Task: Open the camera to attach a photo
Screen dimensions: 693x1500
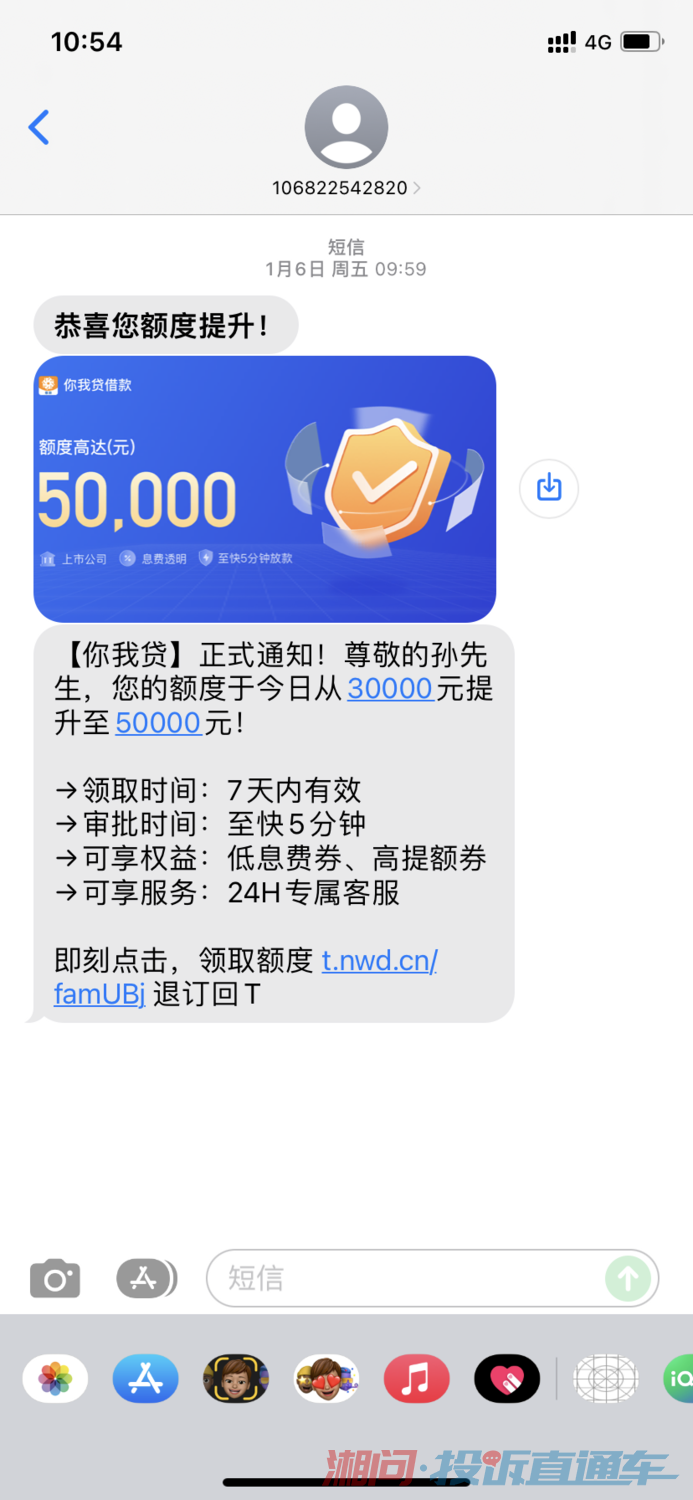Action: 55,1279
